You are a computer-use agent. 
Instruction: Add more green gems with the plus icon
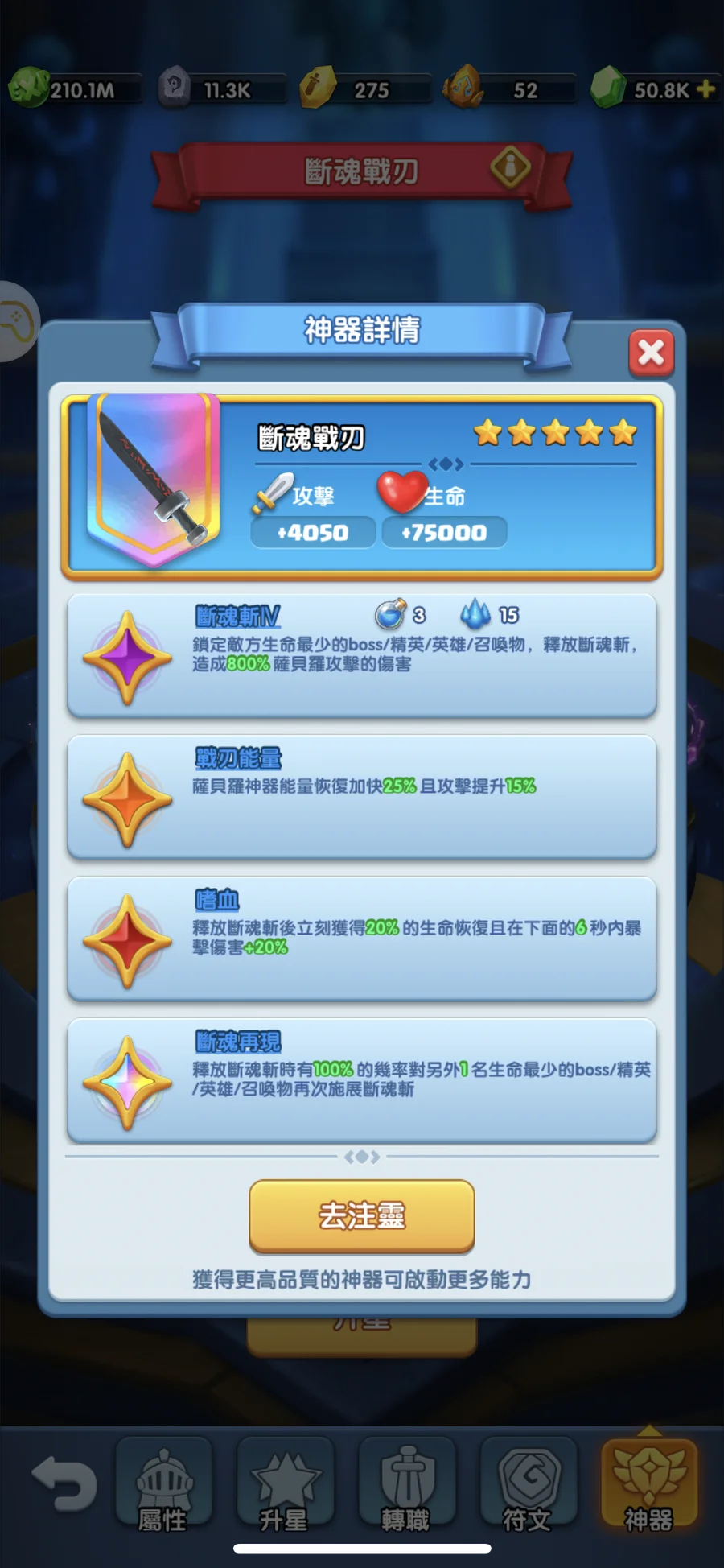pyautogui.click(x=705, y=89)
